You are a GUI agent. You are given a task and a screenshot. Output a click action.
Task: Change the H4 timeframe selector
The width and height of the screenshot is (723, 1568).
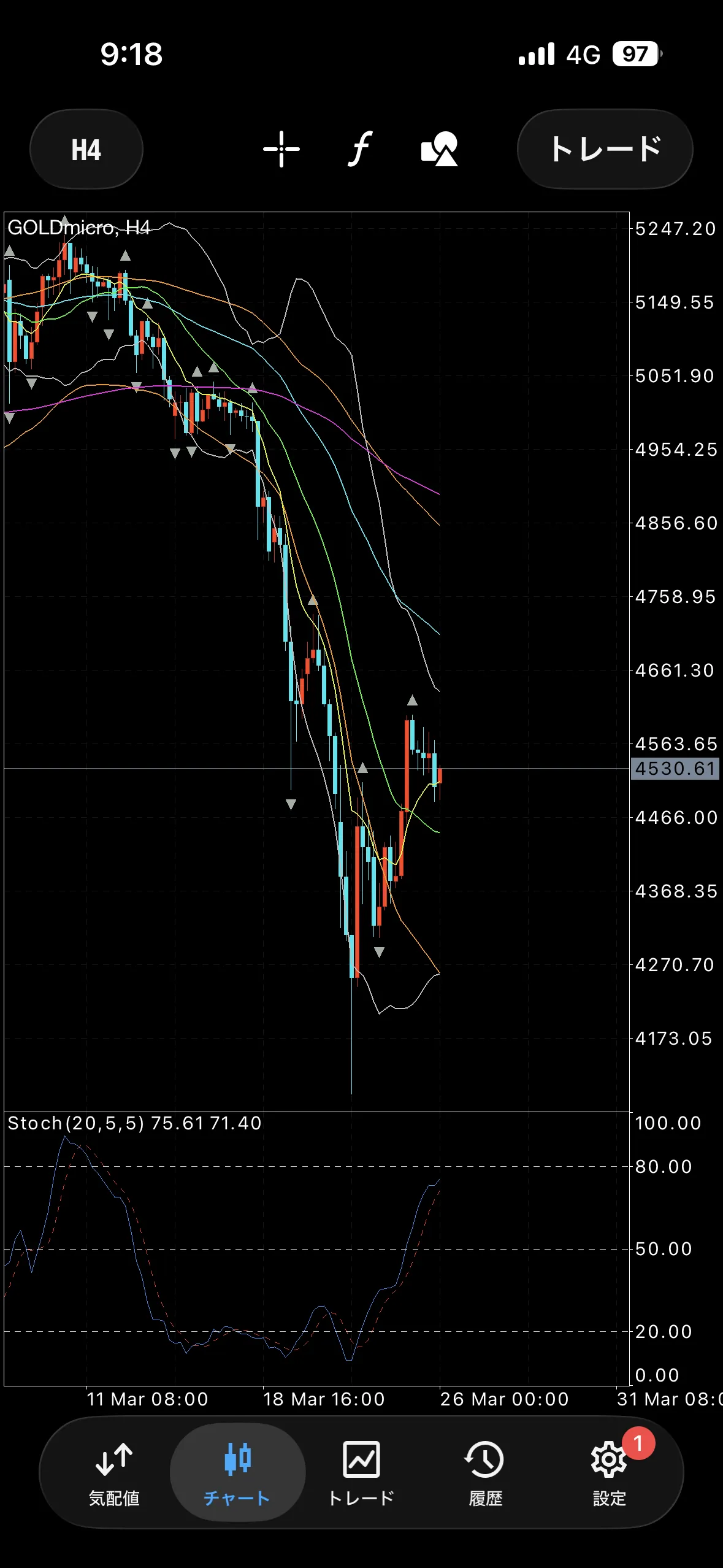click(x=86, y=150)
